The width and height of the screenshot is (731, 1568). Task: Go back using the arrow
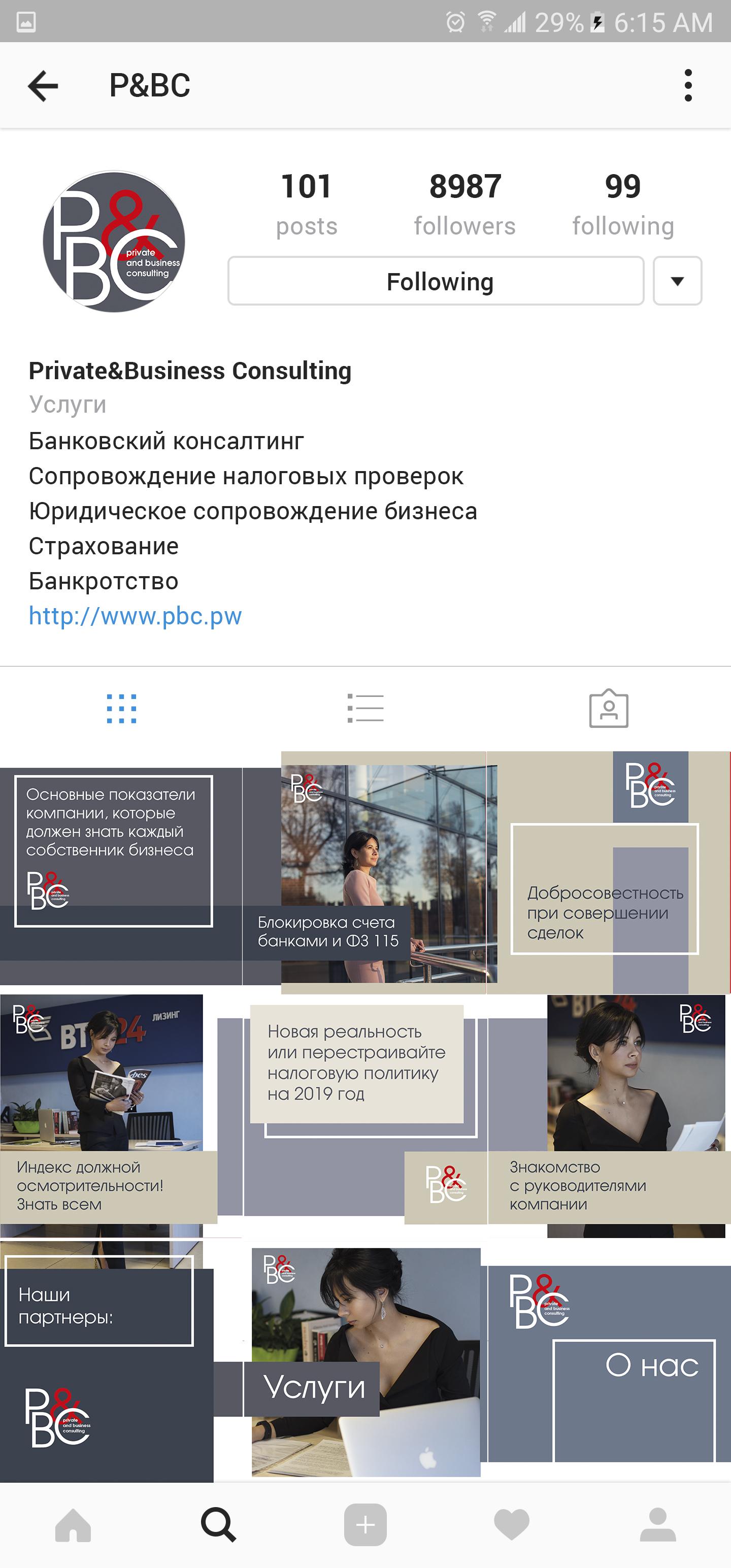[43, 85]
